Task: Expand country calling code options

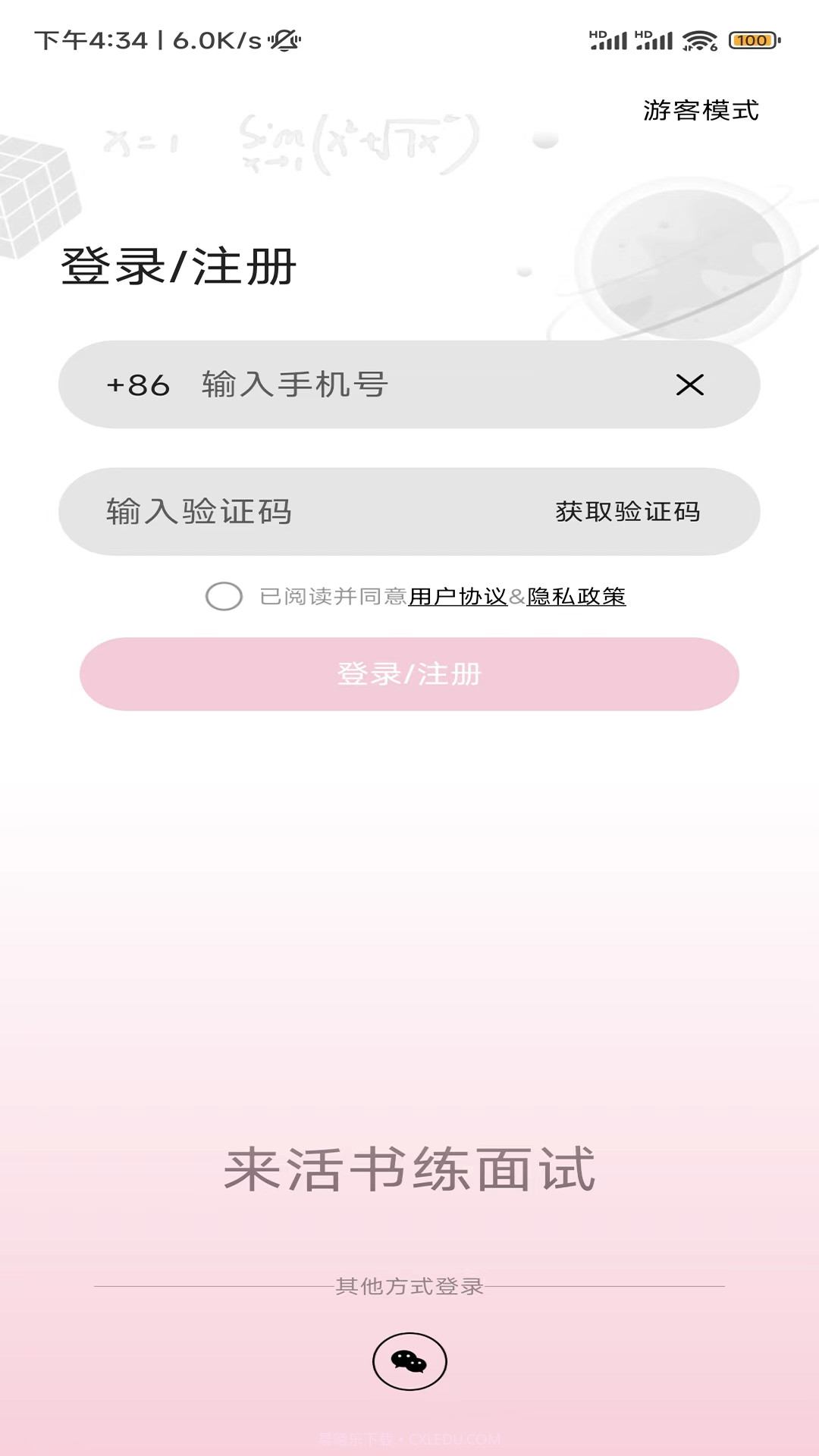Action: pyautogui.click(x=136, y=386)
